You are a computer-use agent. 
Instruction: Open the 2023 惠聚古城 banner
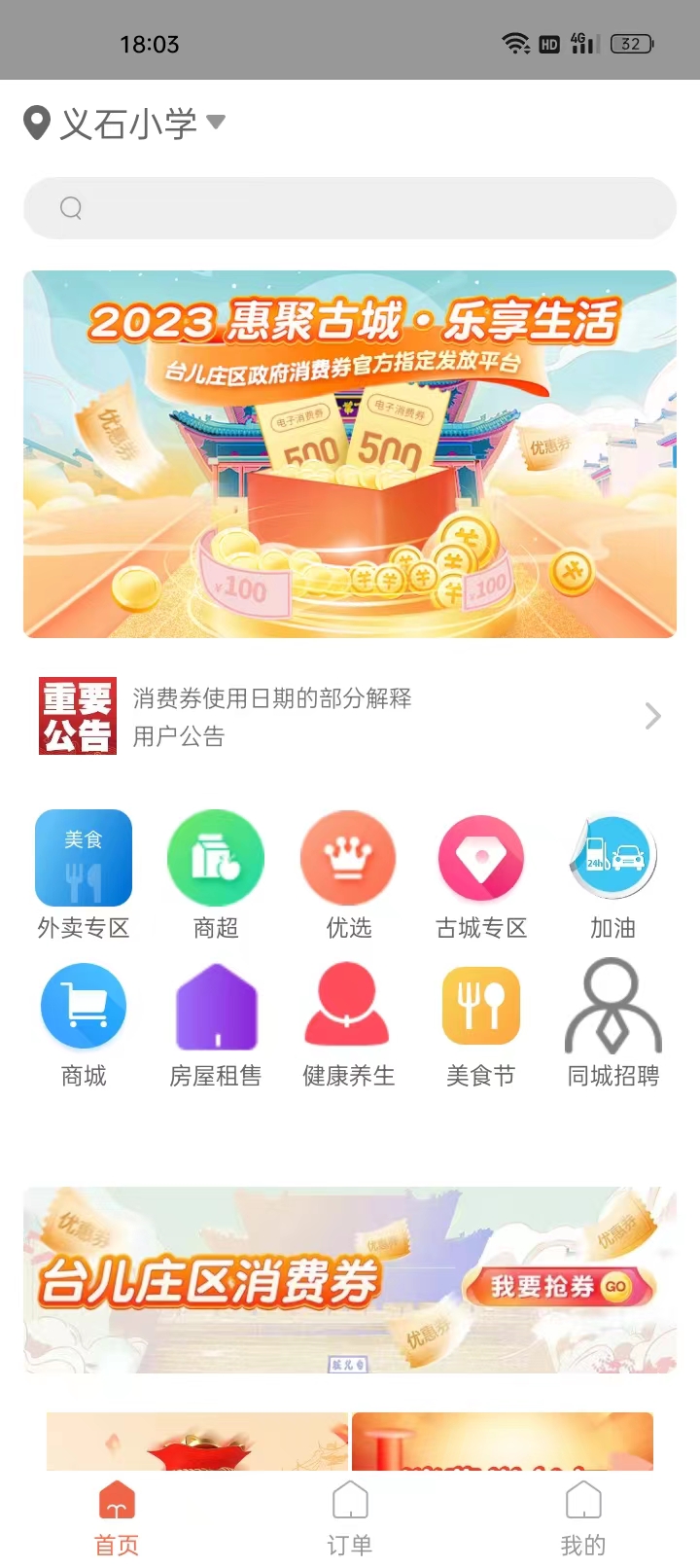click(350, 454)
